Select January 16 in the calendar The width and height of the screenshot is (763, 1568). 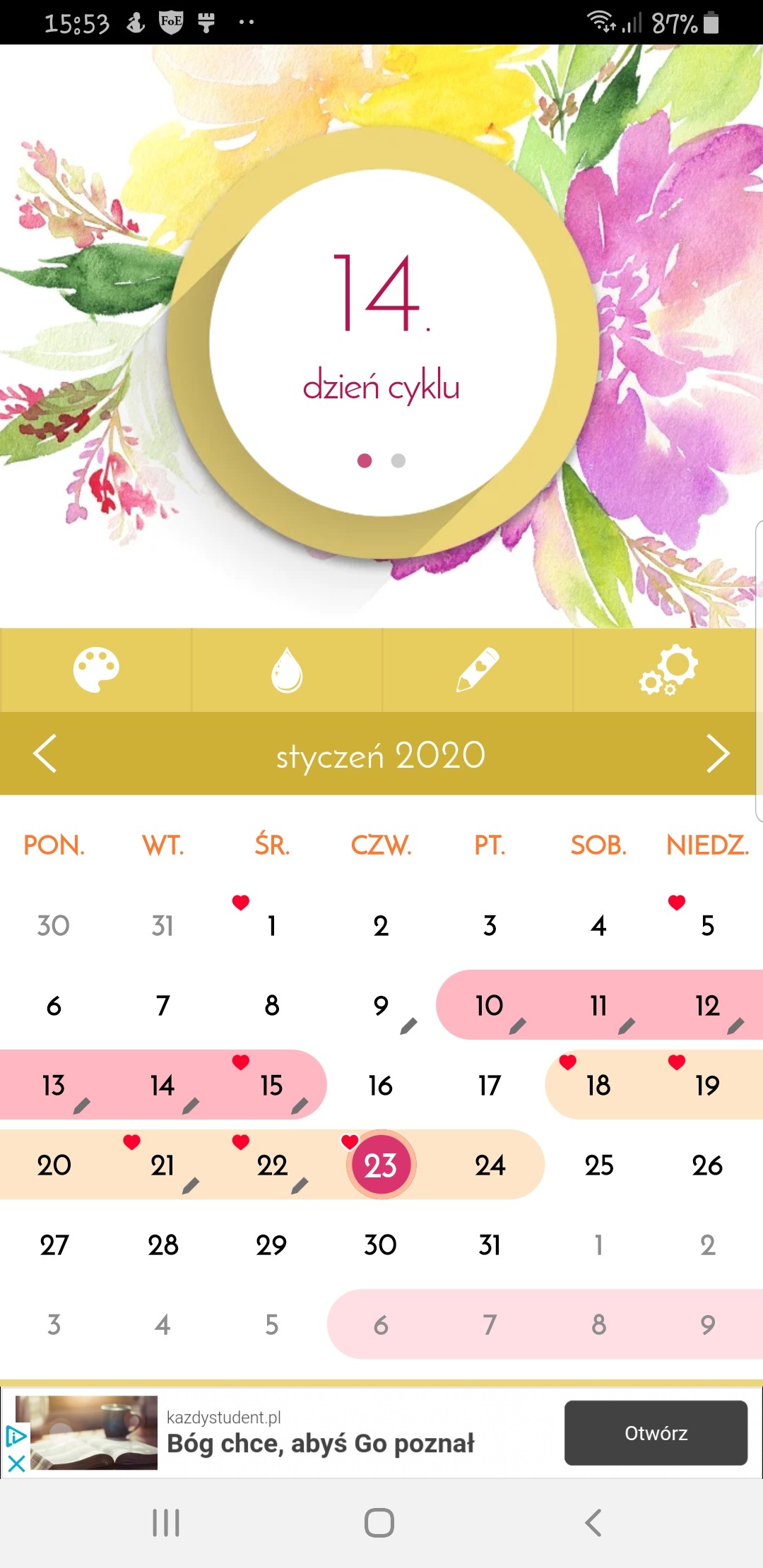380,1085
